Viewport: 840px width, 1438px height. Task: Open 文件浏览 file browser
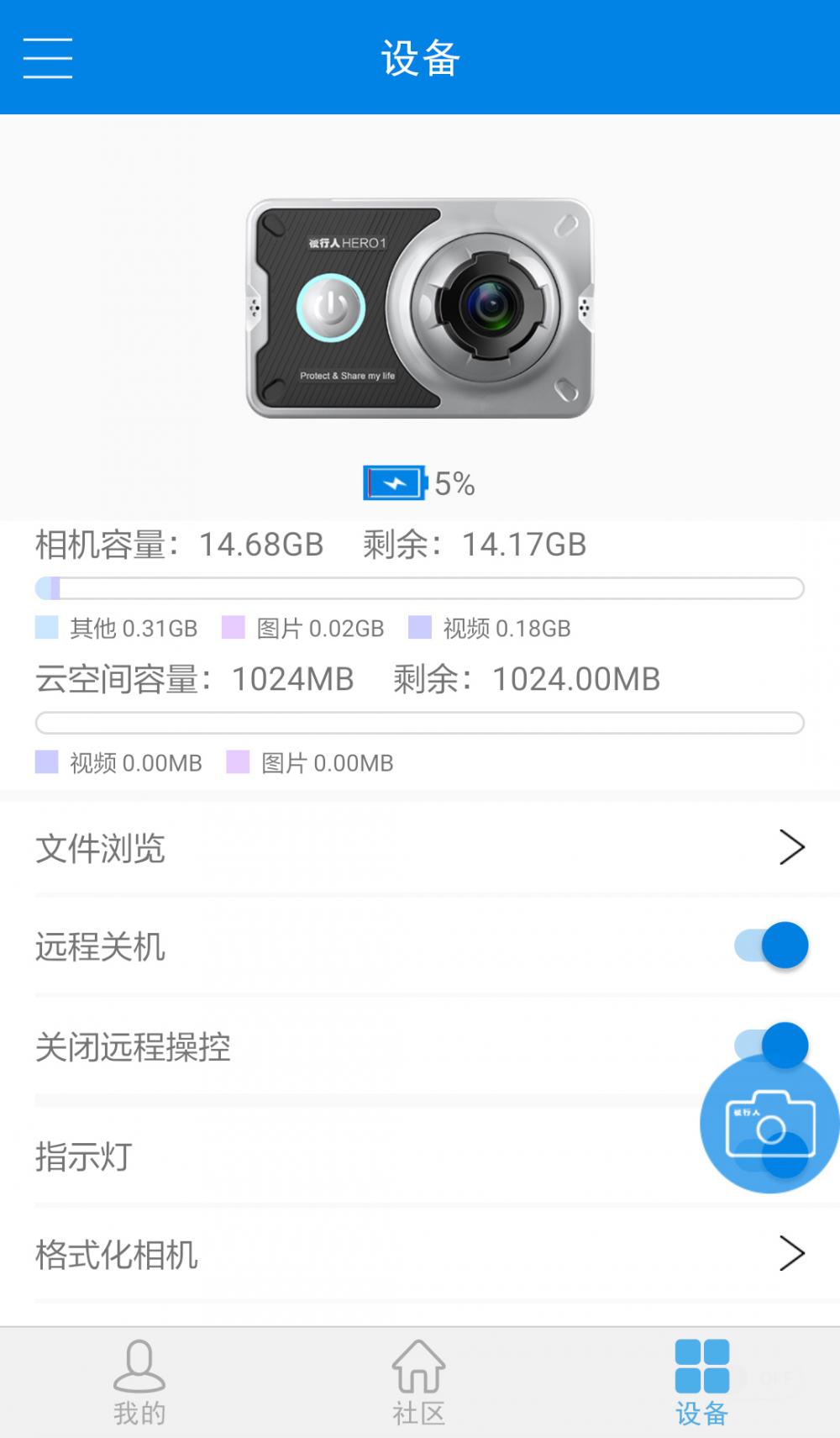[420, 848]
